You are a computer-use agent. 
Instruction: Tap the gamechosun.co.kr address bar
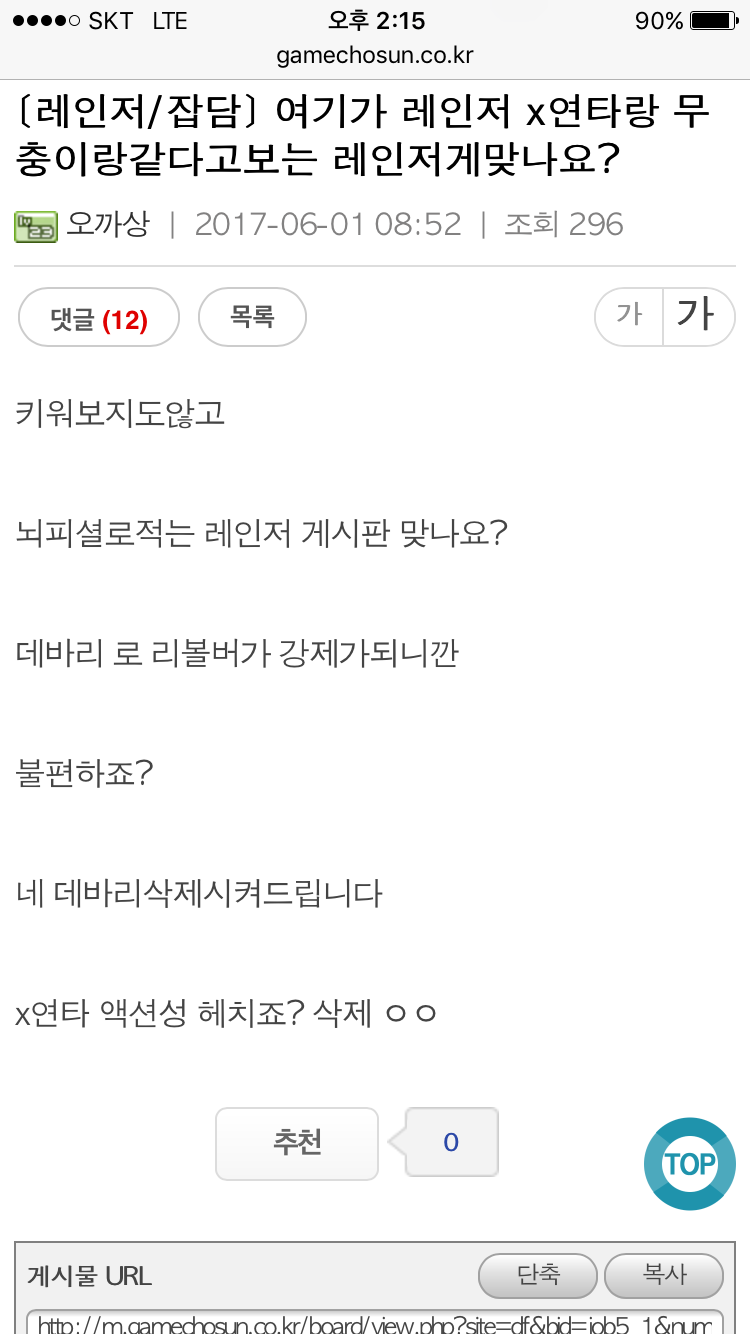[x=375, y=55]
